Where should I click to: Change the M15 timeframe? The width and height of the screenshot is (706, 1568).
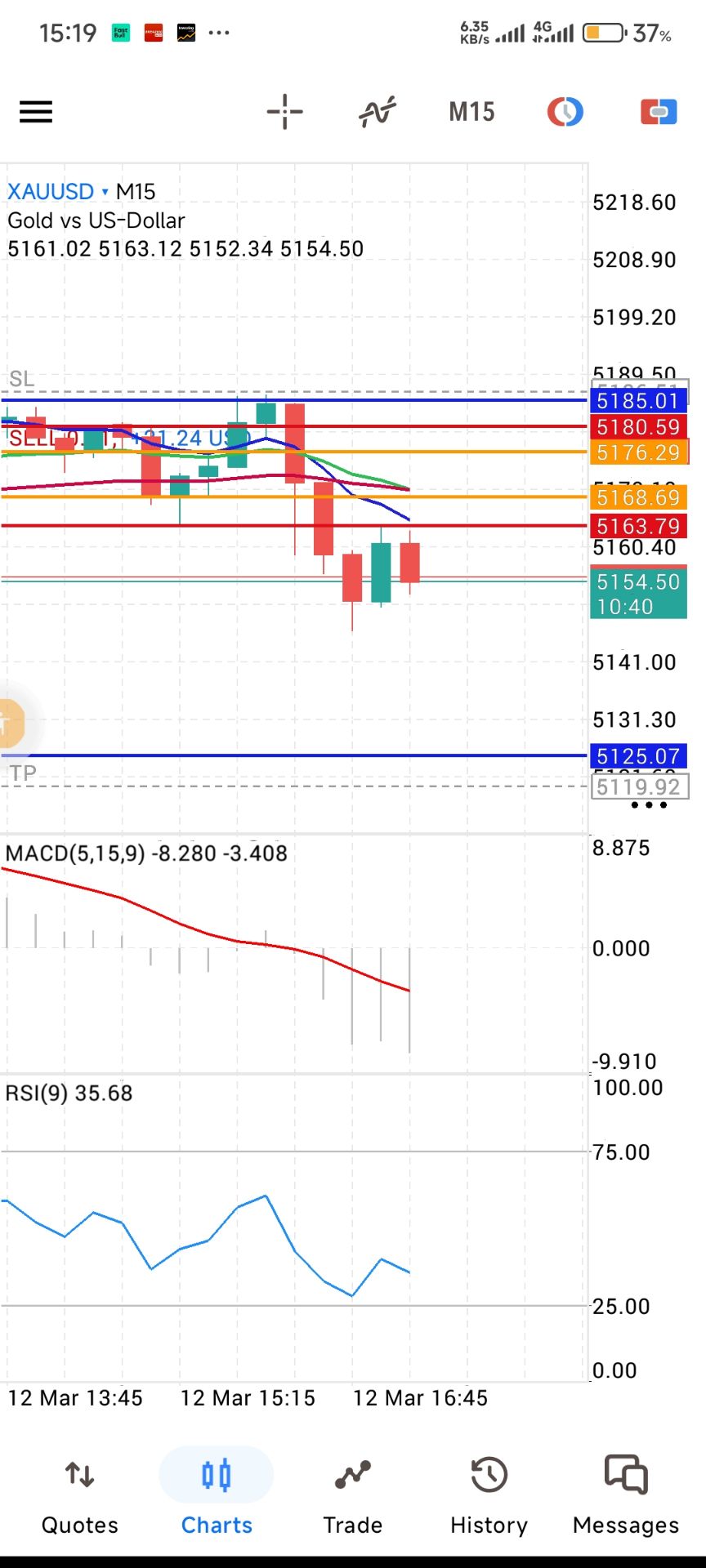click(471, 112)
